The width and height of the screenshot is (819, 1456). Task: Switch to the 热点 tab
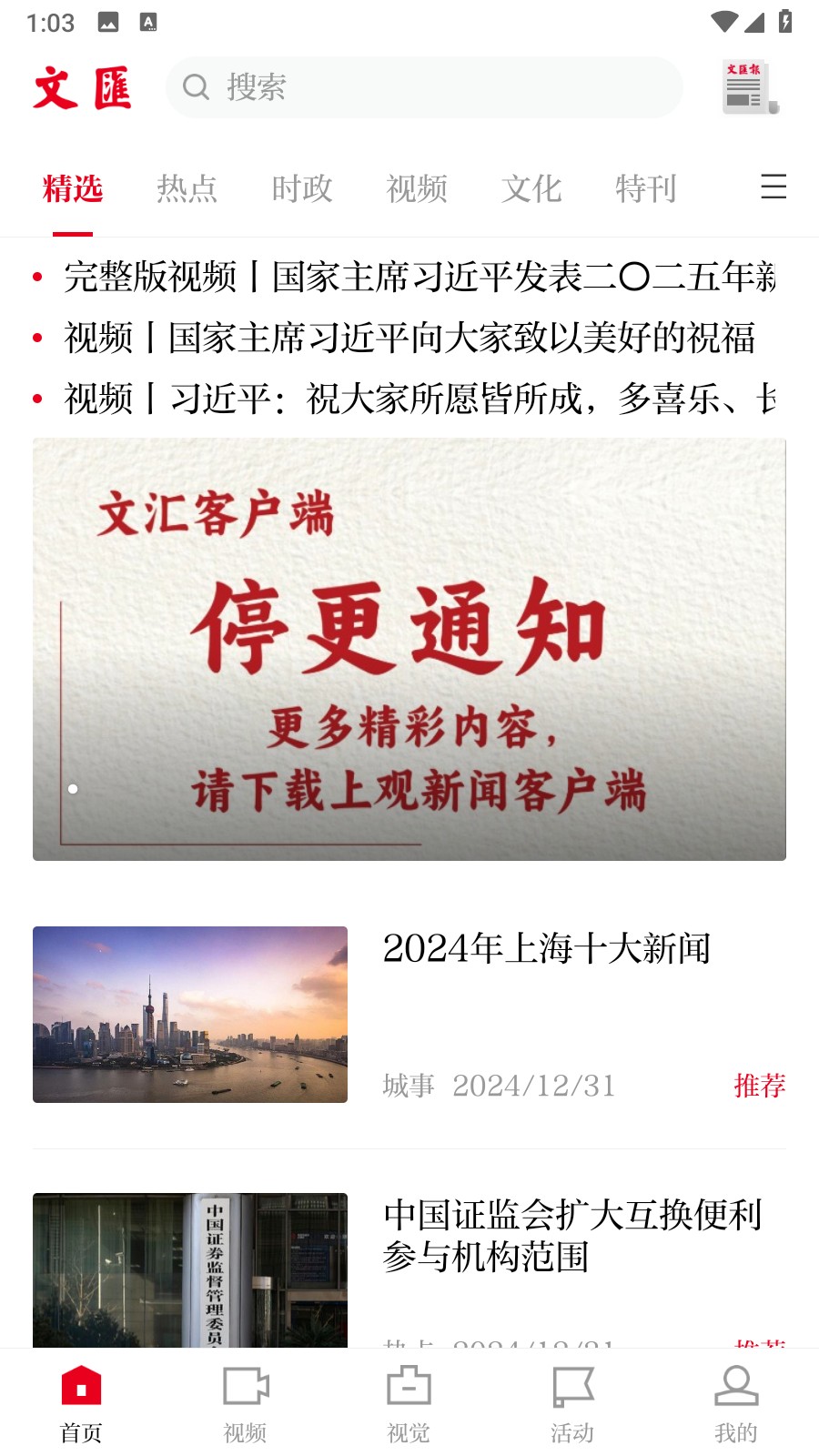[187, 188]
